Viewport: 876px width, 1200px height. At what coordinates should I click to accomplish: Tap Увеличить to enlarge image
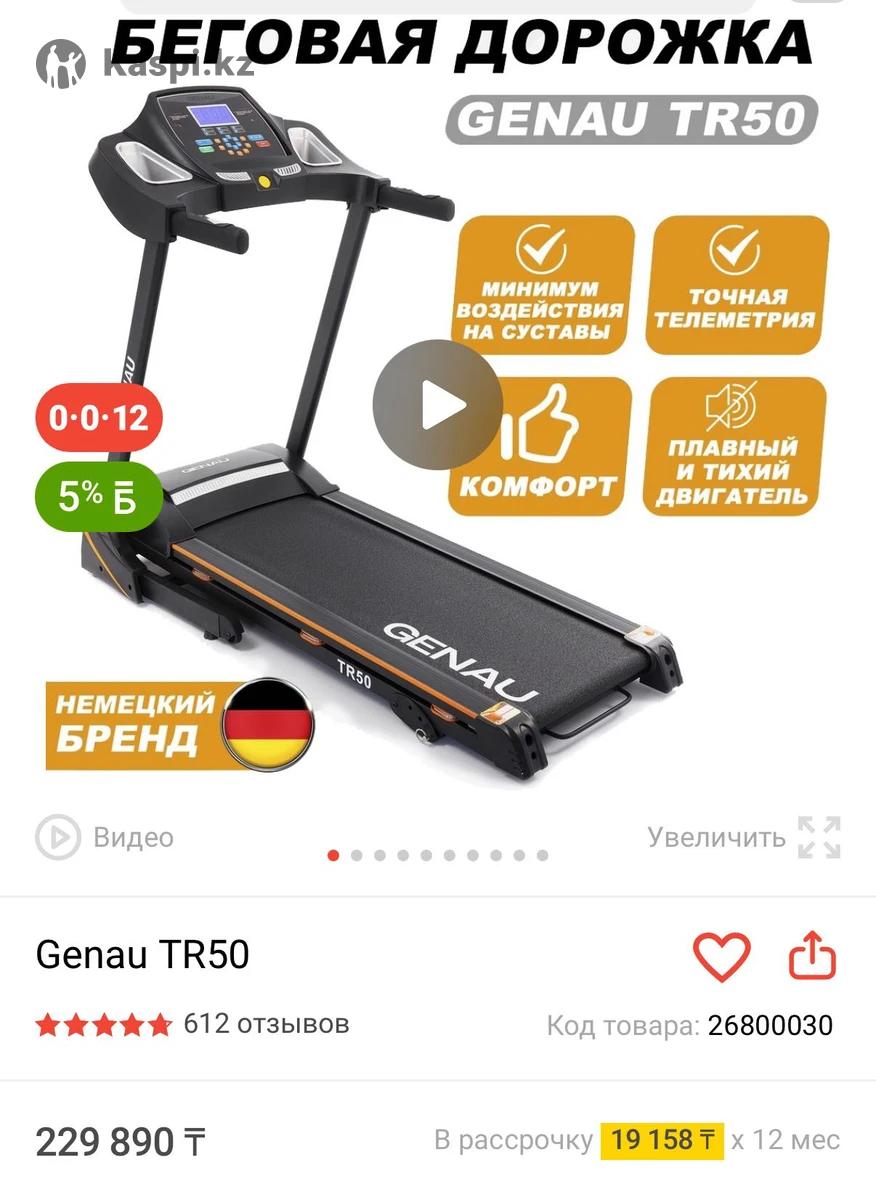click(744, 837)
